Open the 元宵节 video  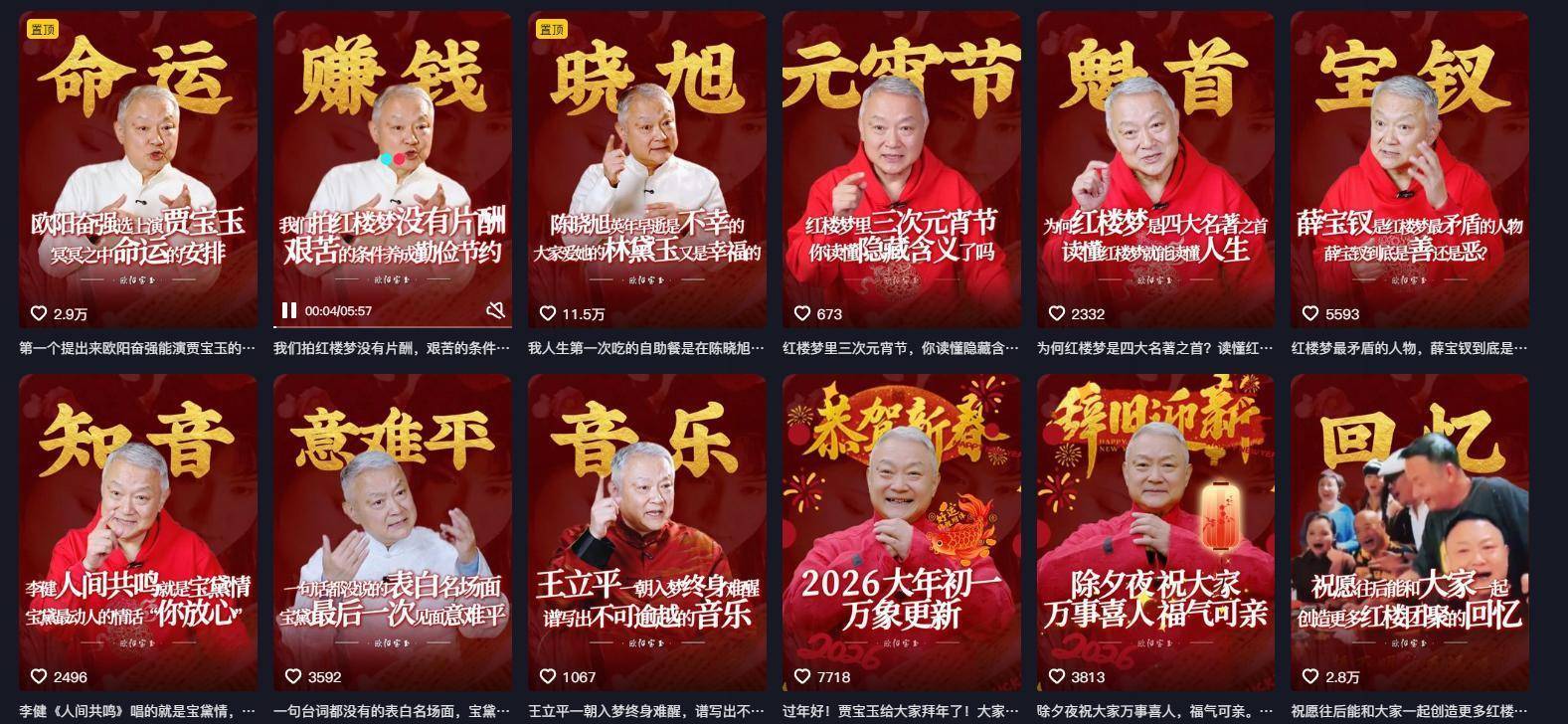point(901,169)
